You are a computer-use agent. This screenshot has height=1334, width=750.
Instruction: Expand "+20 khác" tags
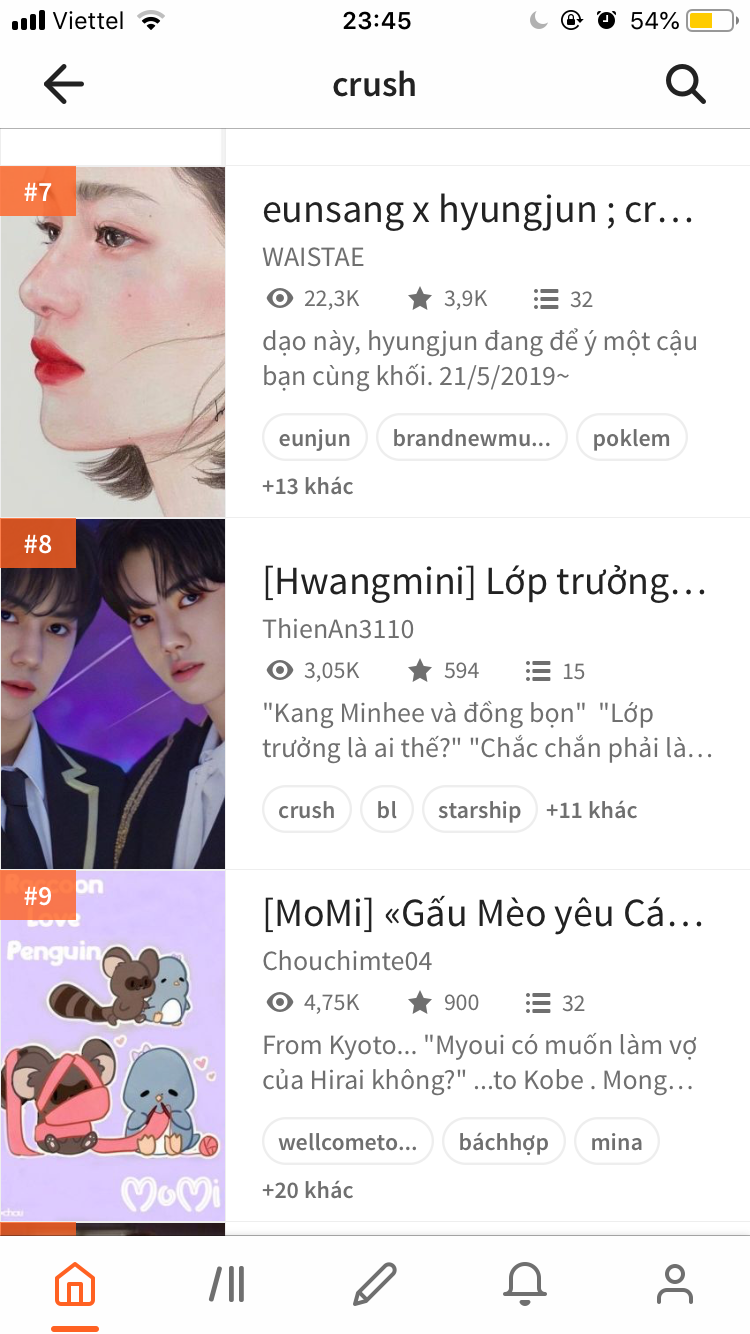click(x=308, y=1190)
